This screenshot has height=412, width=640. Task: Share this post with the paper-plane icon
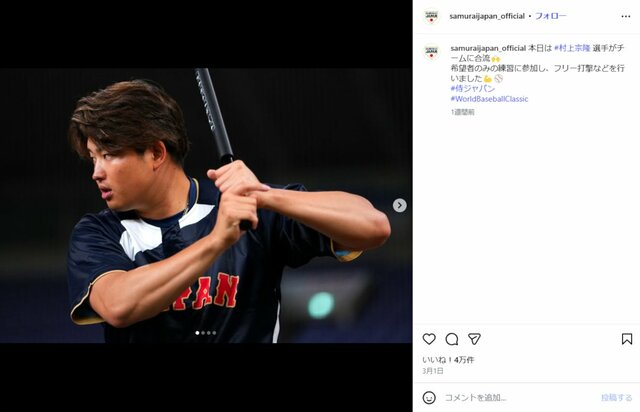pyautogui.click(x=474, y=339)
